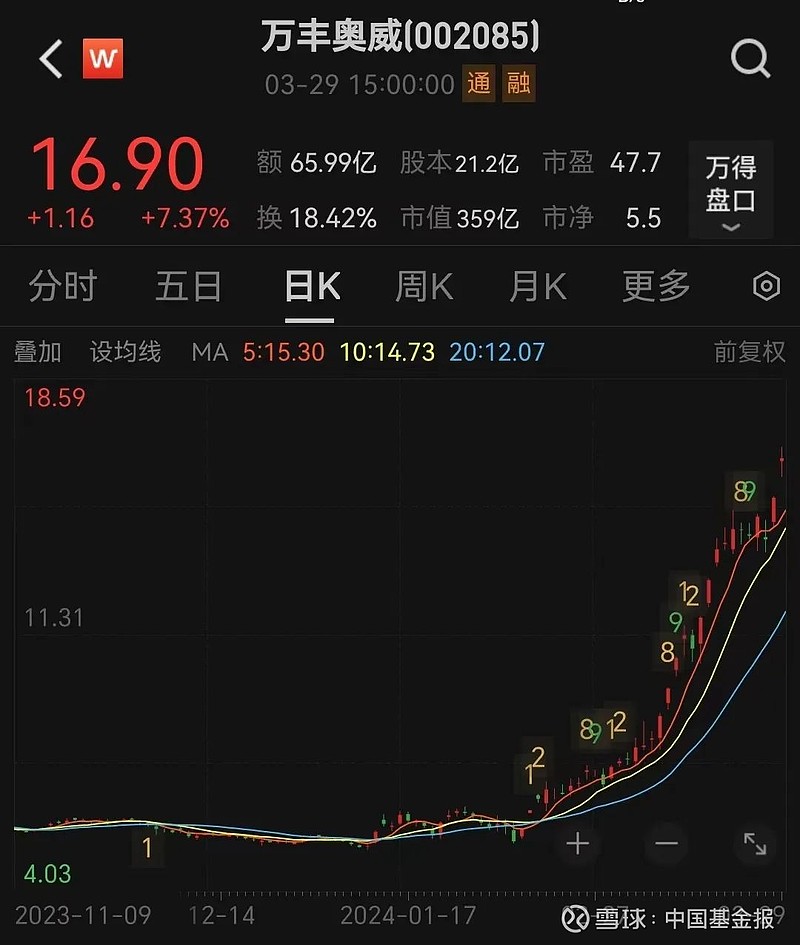Open 设均线 moving average settings
Image resolution: width=800 pixels, height=945 pixels.
click(124, 352)
